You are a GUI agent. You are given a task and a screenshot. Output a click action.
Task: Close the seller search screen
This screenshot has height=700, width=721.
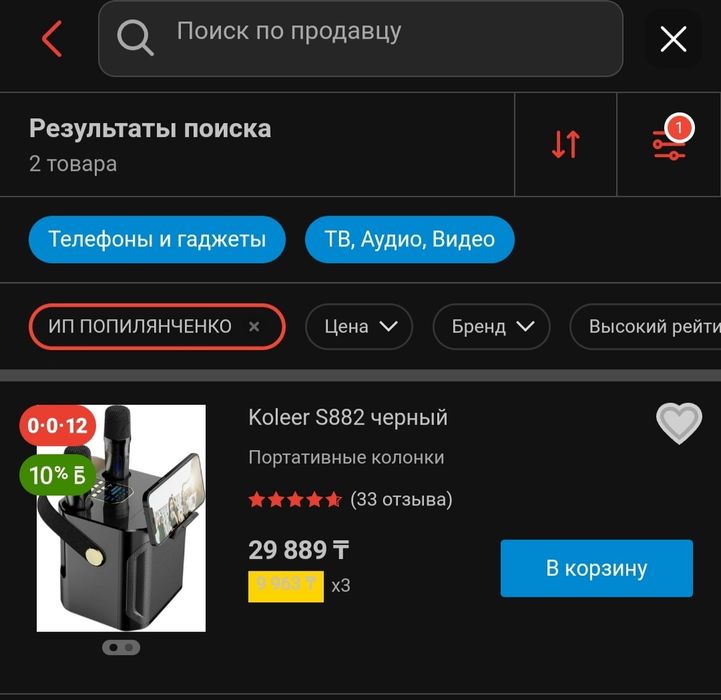pos(673,40)
